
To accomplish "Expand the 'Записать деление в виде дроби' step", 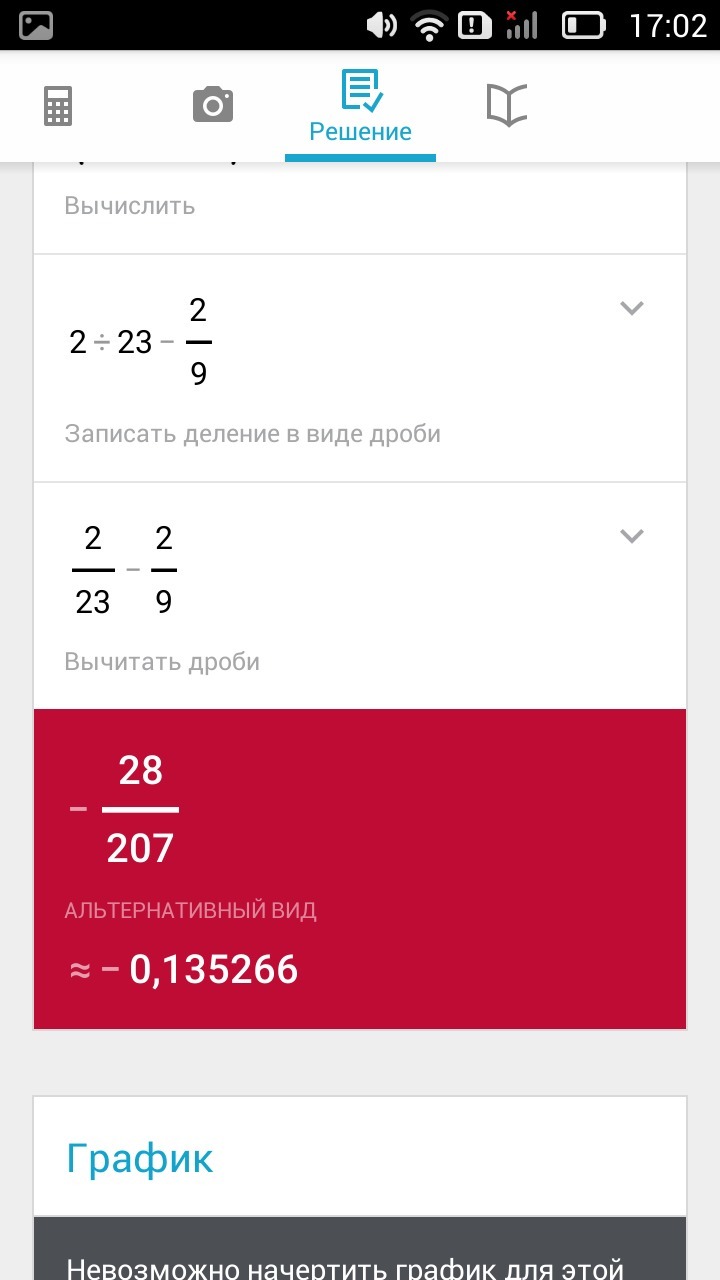I will 631,308.
